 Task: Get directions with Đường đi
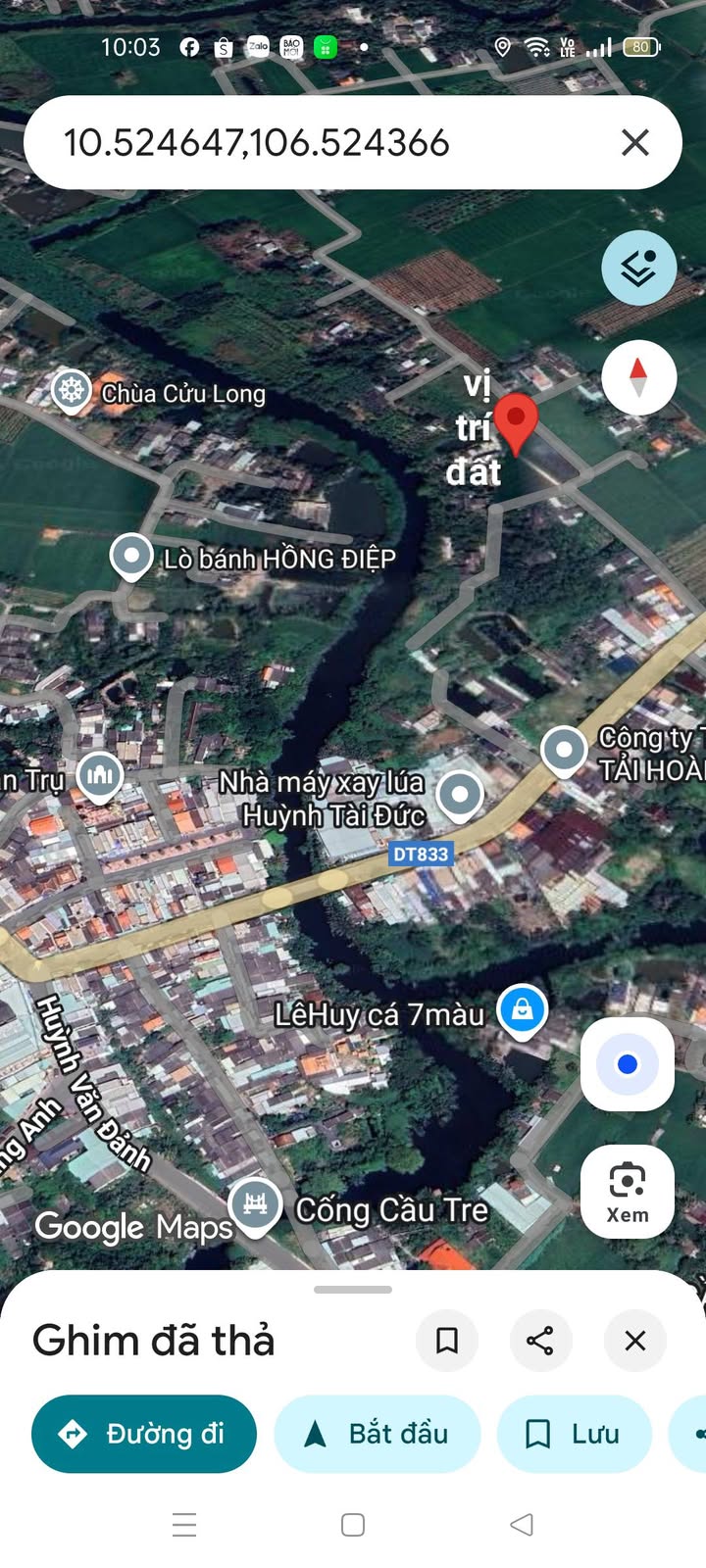[x=144, y=1434]
